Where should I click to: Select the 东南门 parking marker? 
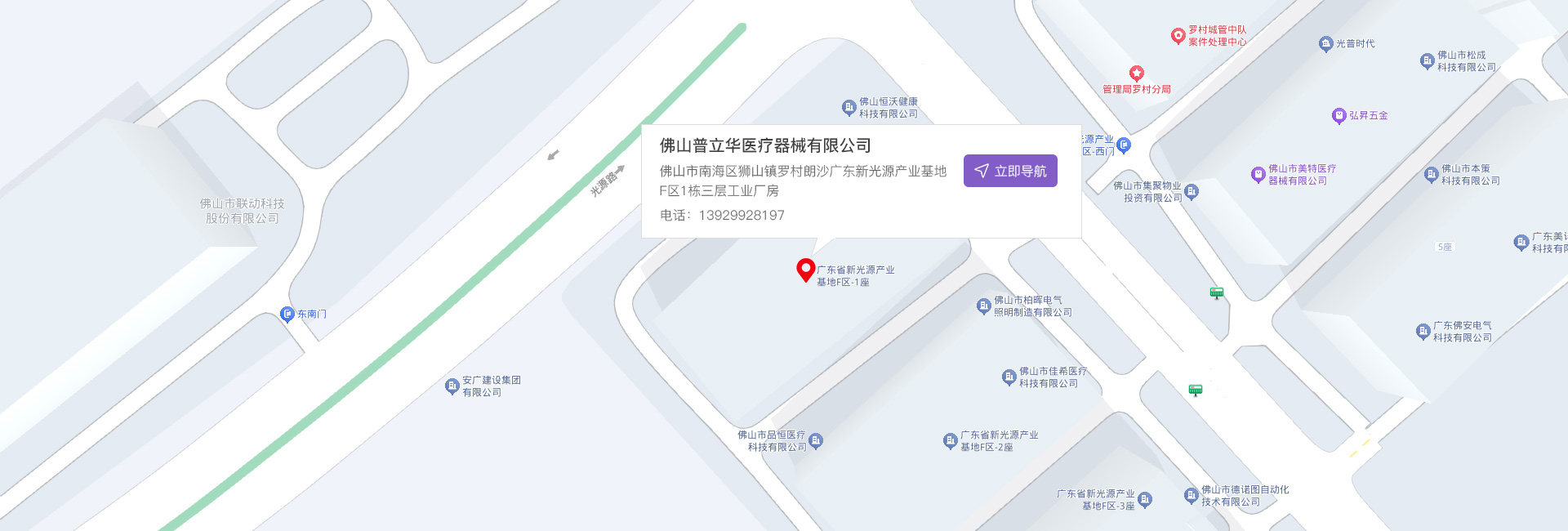[287, 314]
